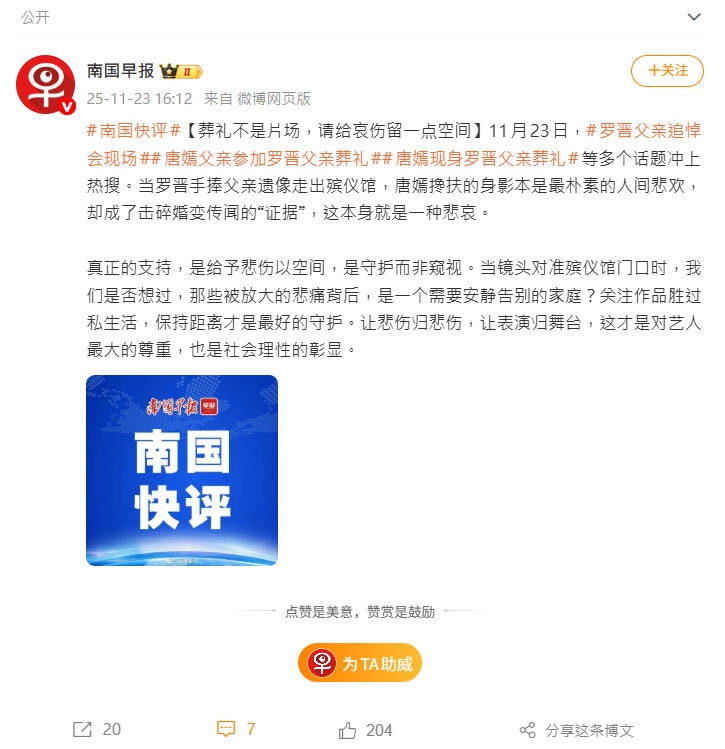Open the comments (7)
Screen dimensions: 725x749
[x=237, y=729]
